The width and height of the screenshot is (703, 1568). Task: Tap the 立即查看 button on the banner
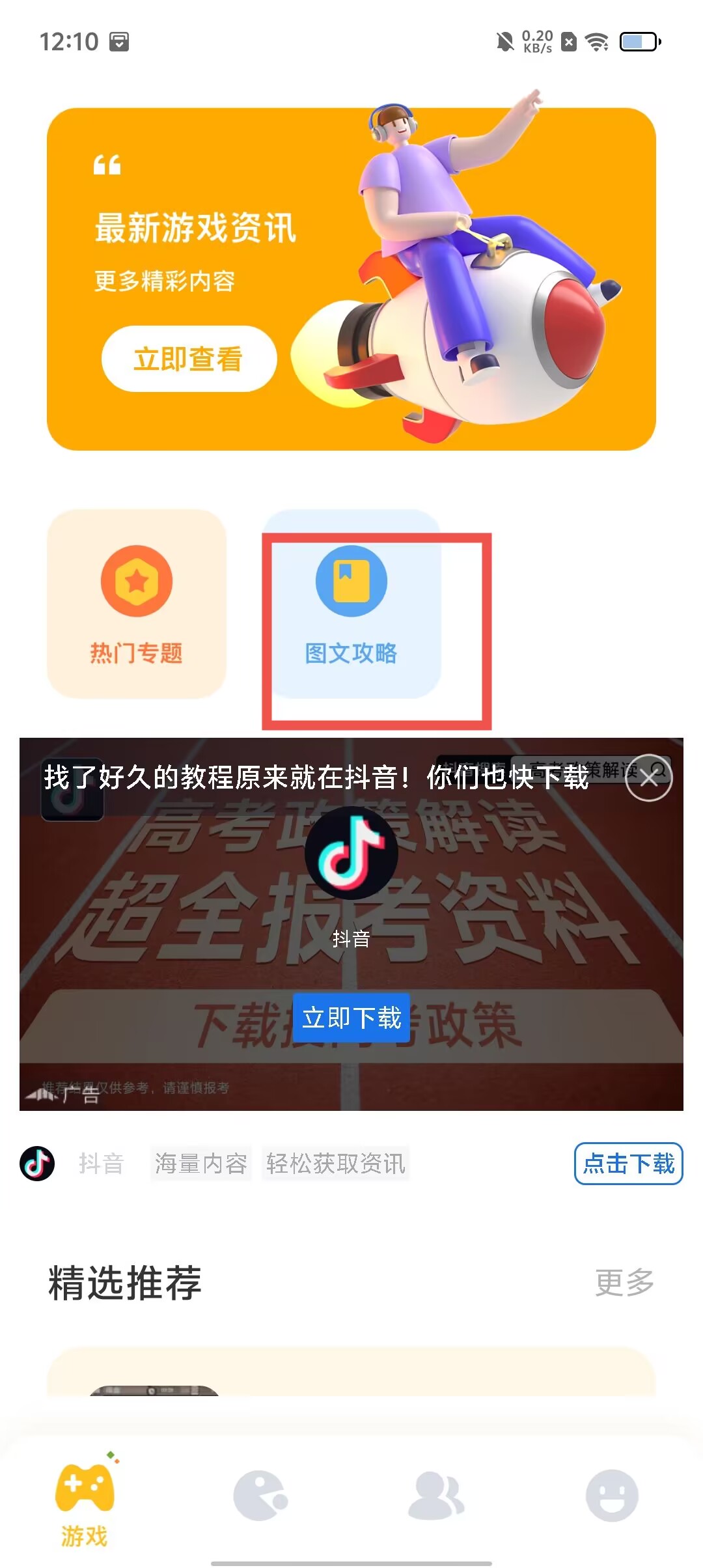189,359
